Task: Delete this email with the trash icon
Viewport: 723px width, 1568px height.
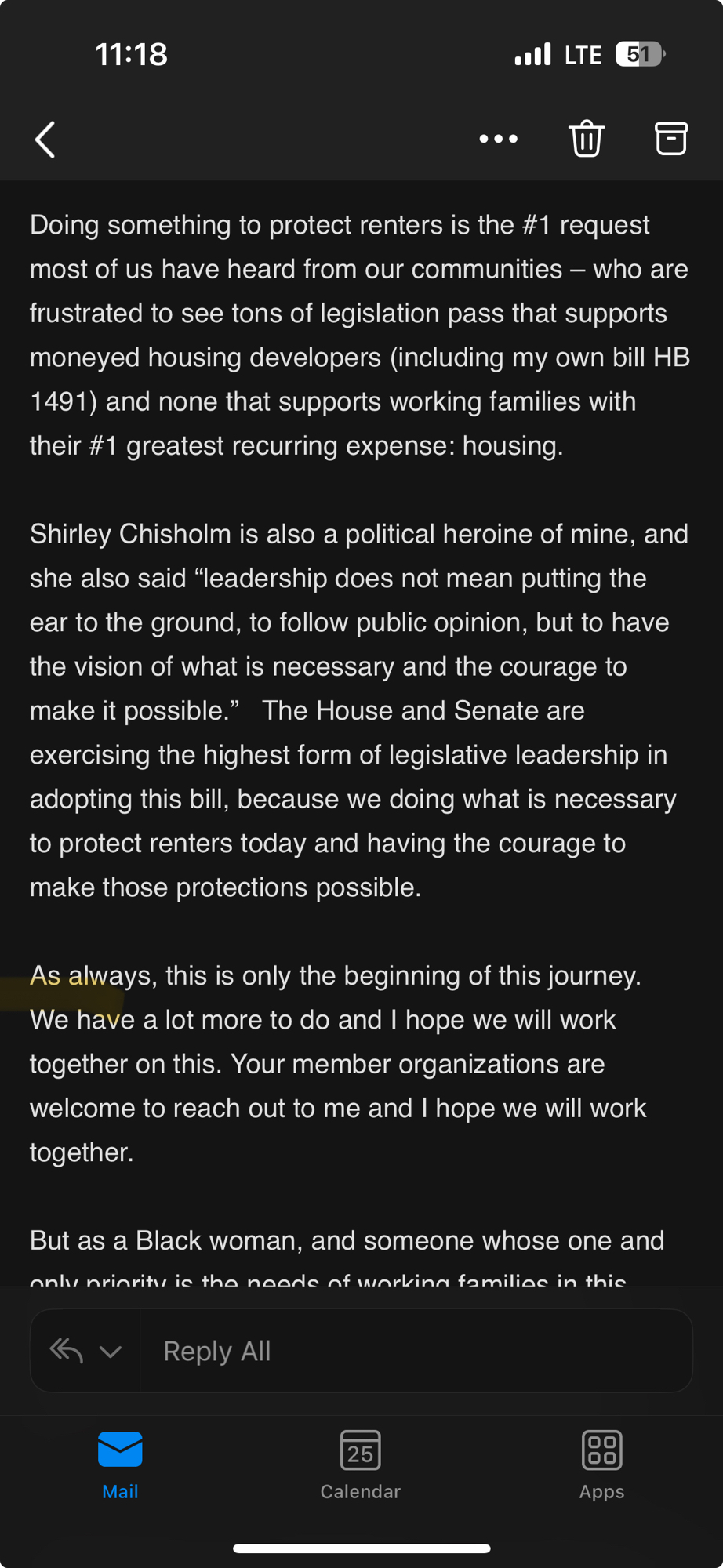Action: coord(586,139)
